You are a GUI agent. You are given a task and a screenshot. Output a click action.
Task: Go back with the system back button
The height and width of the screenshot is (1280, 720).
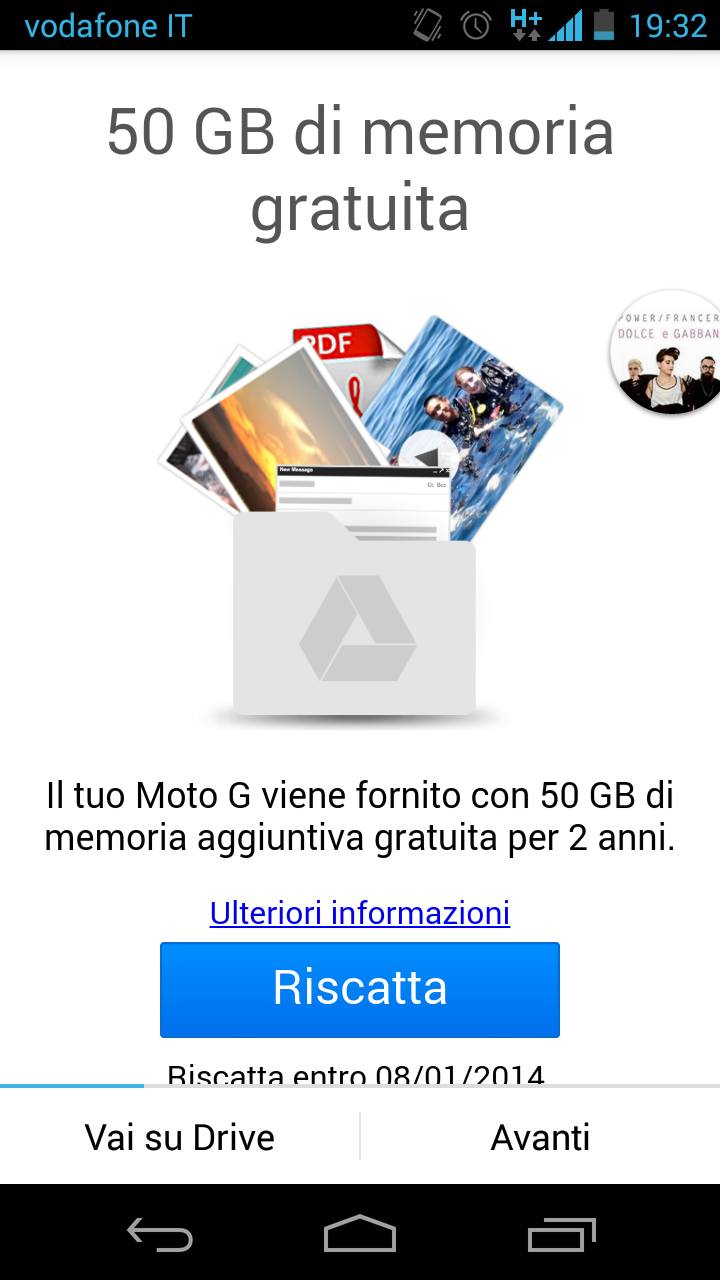pos(160,1234)
